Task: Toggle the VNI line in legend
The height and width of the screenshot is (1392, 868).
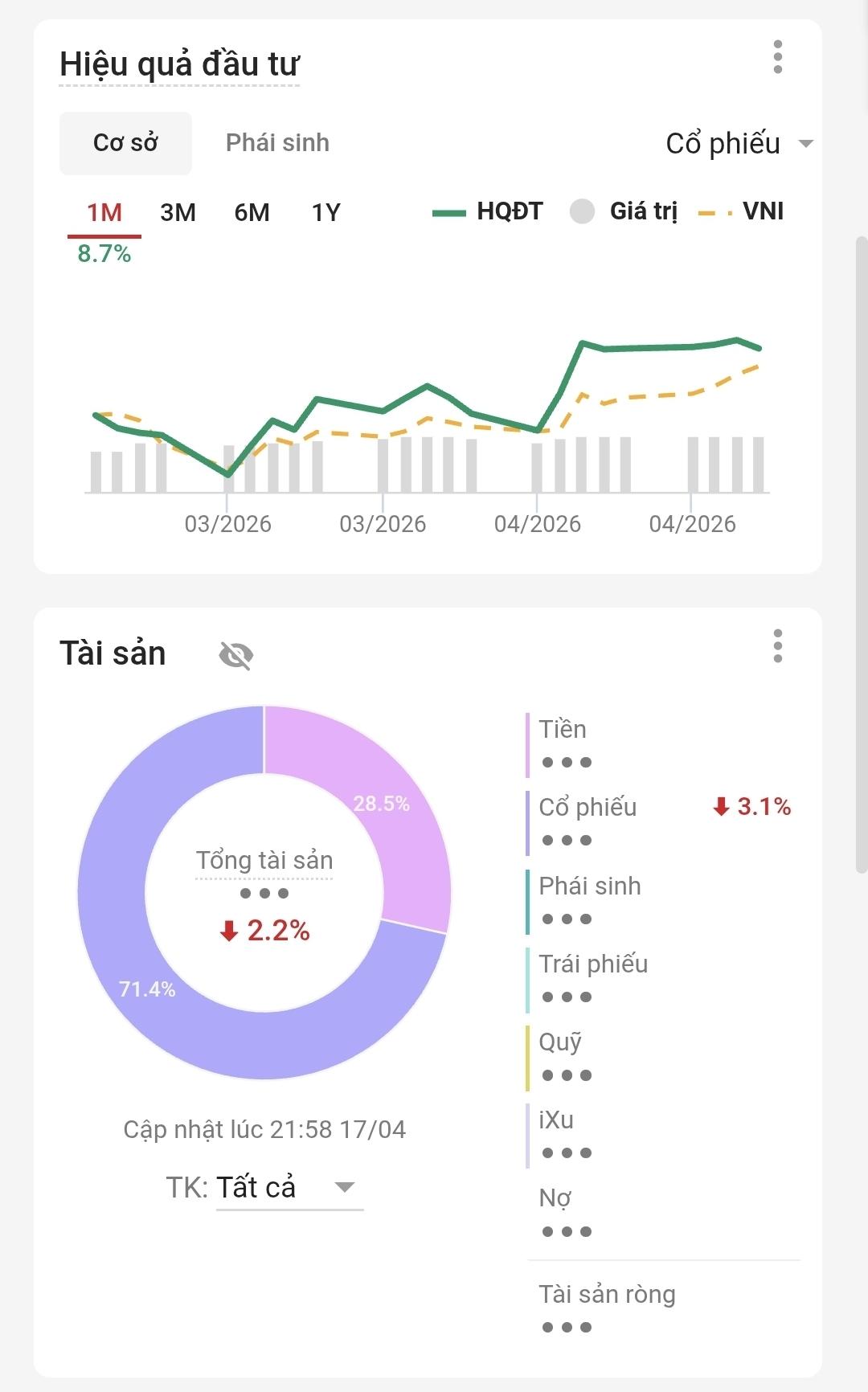Action: point(741,211)
